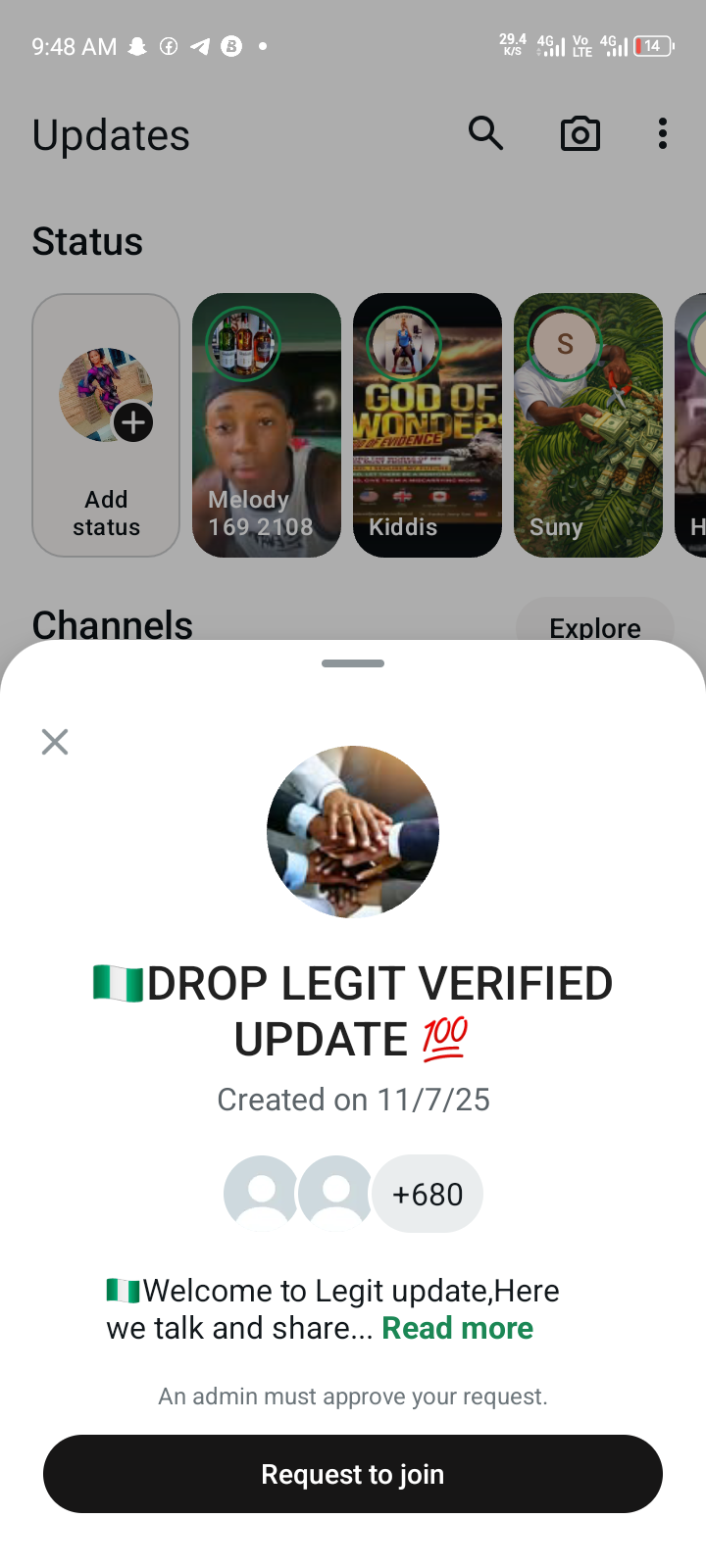The height and width of the screenshot is (1568, 706).
Task: Expand the description with Read more
Action: click(x=457, y=1328)
